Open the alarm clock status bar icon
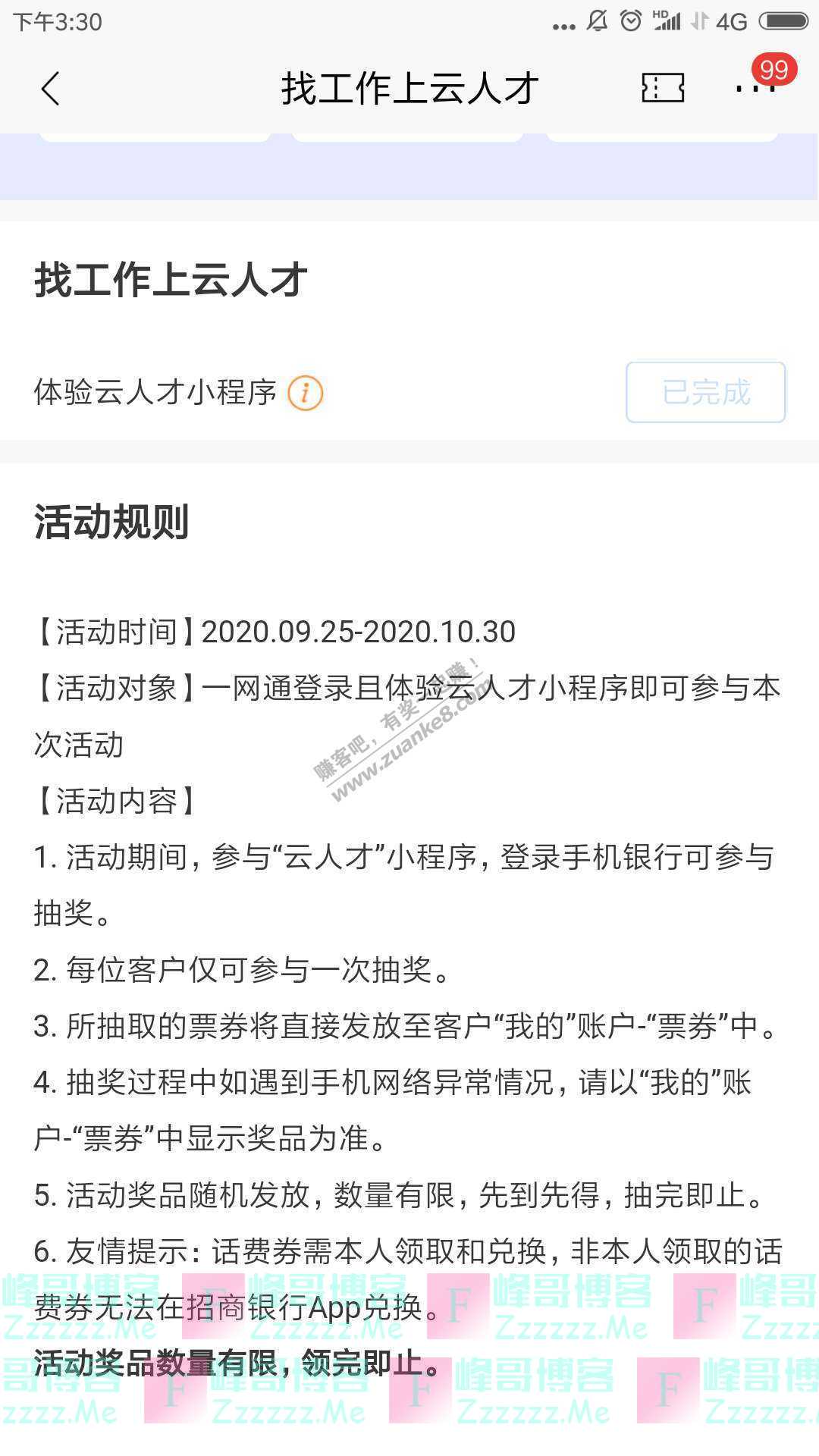 tap(632, 23)
